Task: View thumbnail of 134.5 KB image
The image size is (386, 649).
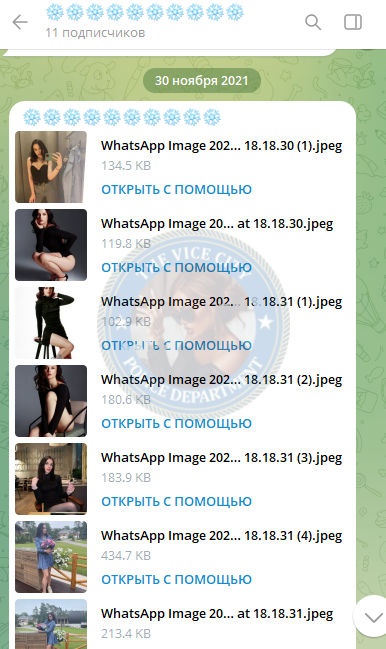Action: [x=51, y=167]
